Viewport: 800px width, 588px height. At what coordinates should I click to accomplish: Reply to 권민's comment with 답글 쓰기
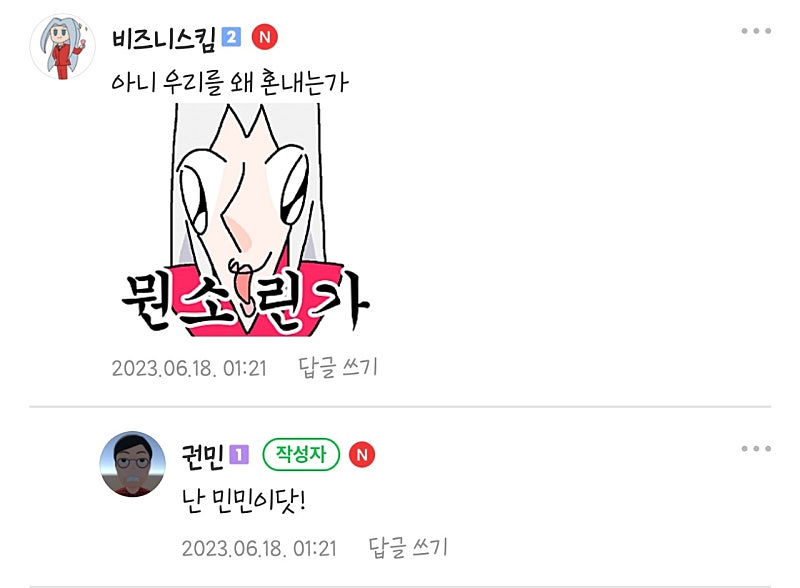408,548
